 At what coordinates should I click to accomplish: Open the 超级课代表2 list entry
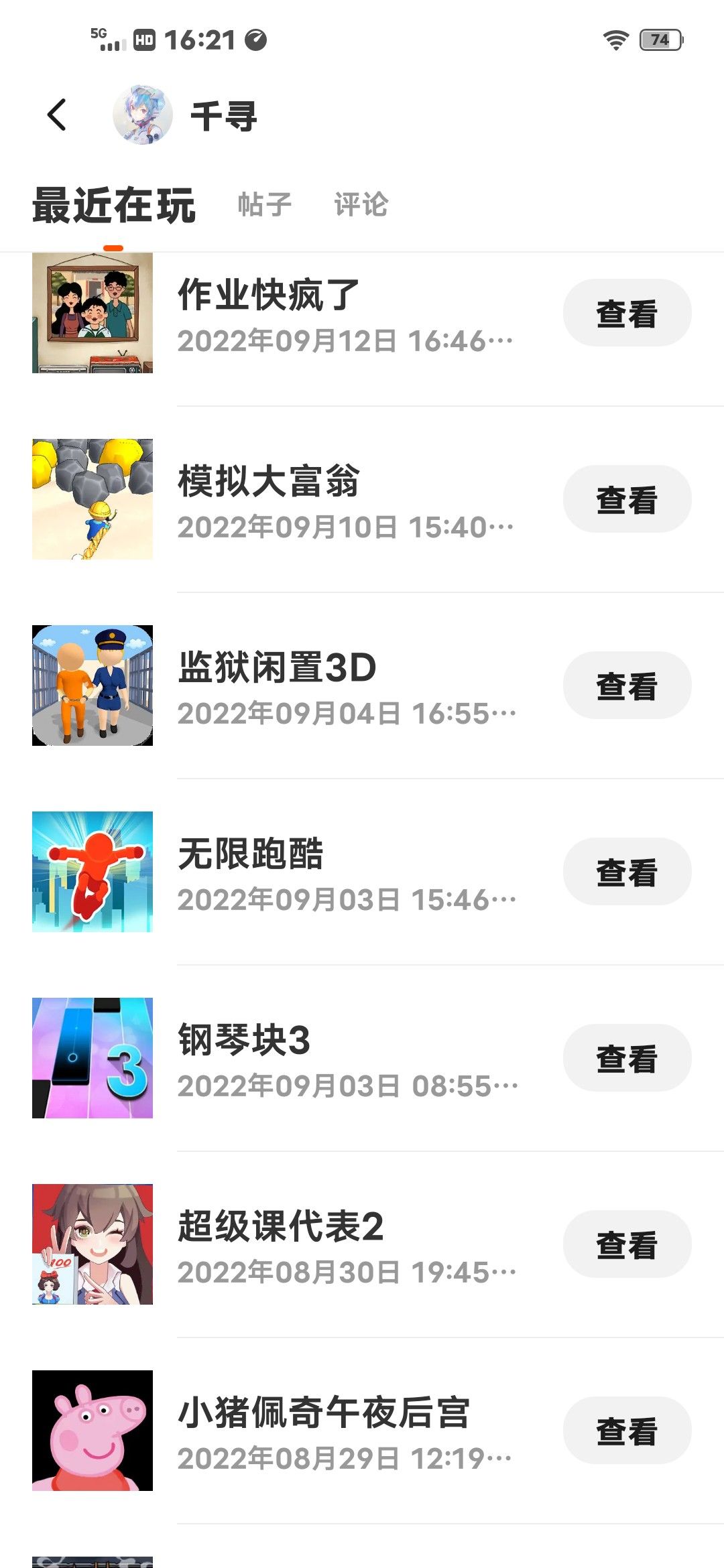point(280,1227)
